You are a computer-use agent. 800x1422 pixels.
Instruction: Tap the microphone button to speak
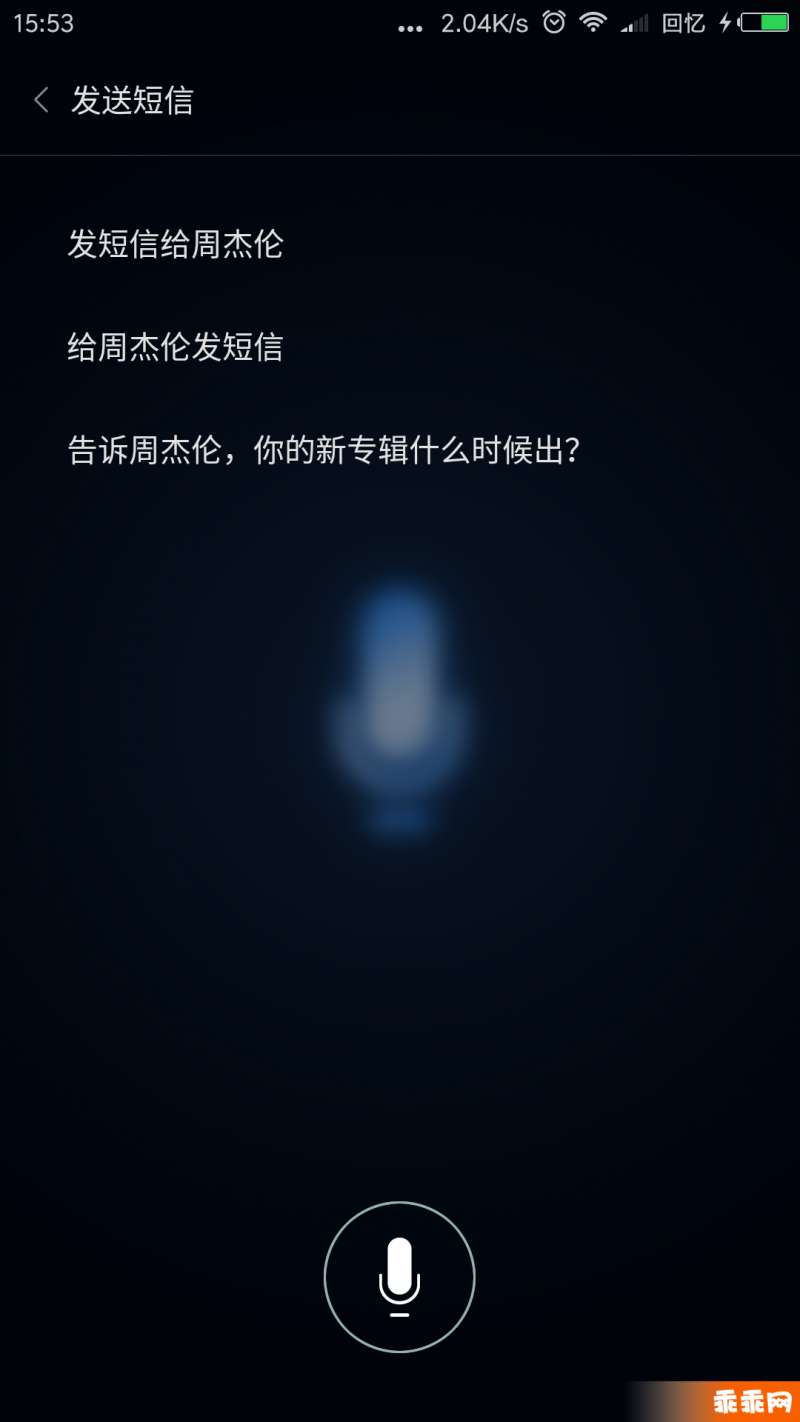tap(399, 1277)
